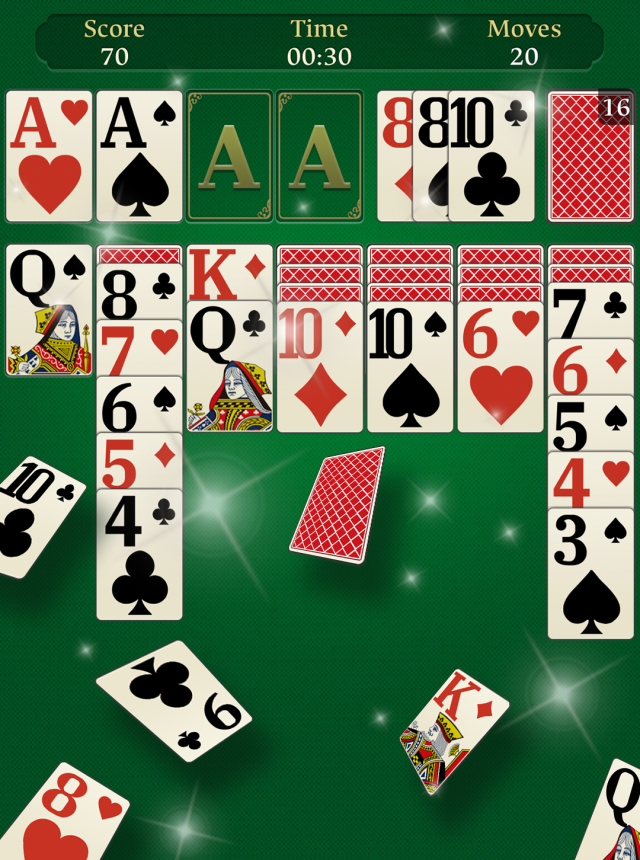Screen dimensions: 640x860
Task: Tap the 6 of hearts tableau card
Action: [499, 368]
